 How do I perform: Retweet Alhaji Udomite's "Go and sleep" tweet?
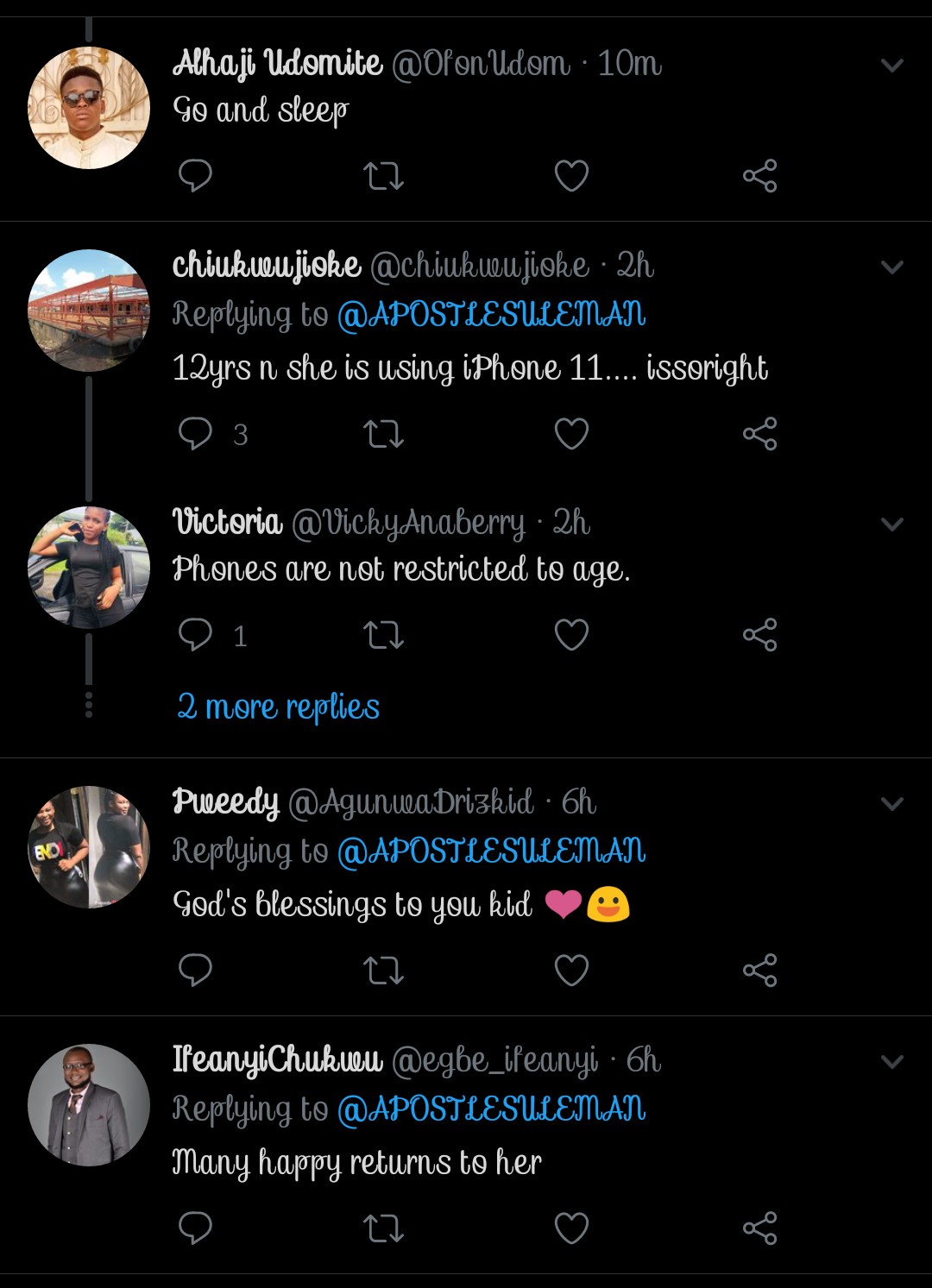(x=383, y=176)
